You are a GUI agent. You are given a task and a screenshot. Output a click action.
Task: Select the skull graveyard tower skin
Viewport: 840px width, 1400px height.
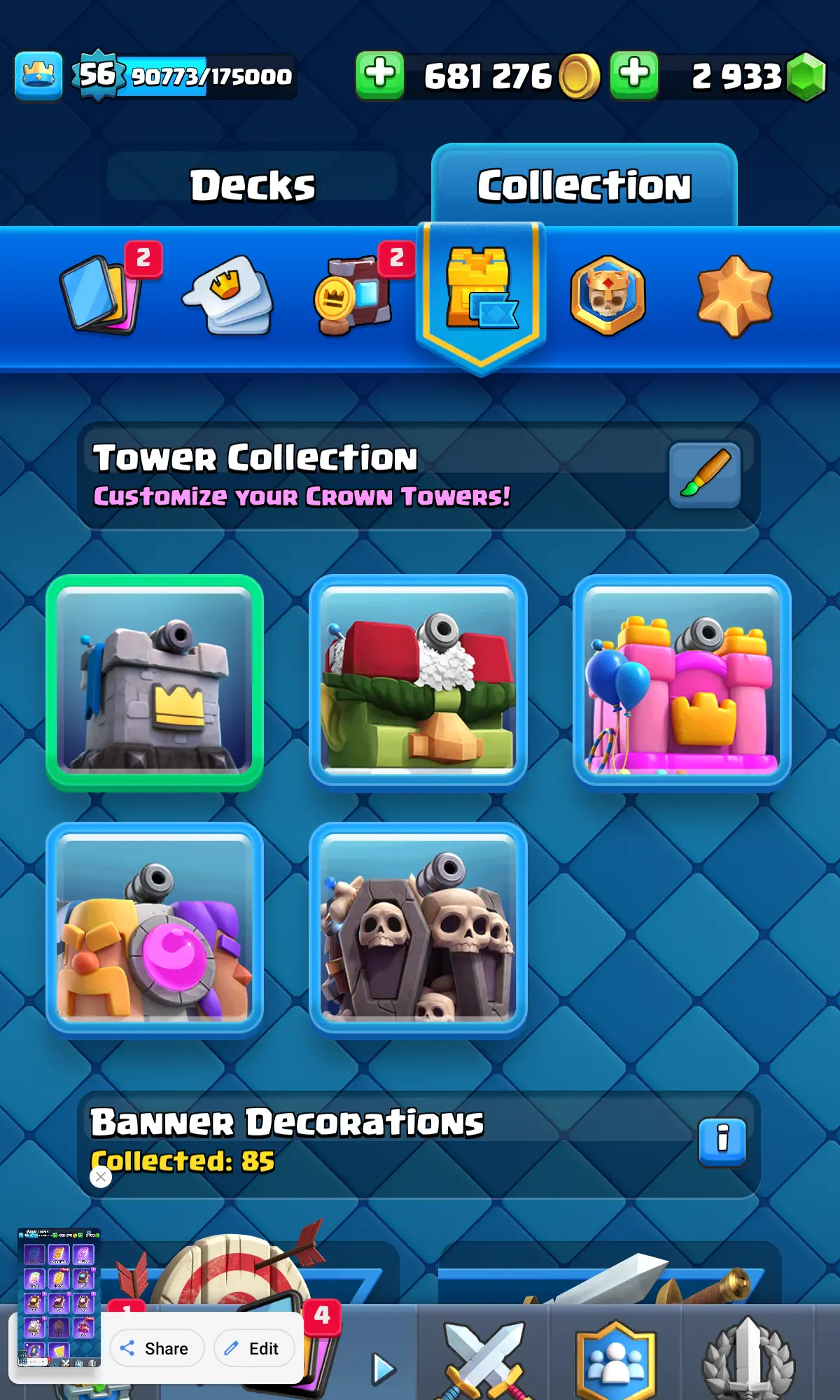(x=418, y=930)
